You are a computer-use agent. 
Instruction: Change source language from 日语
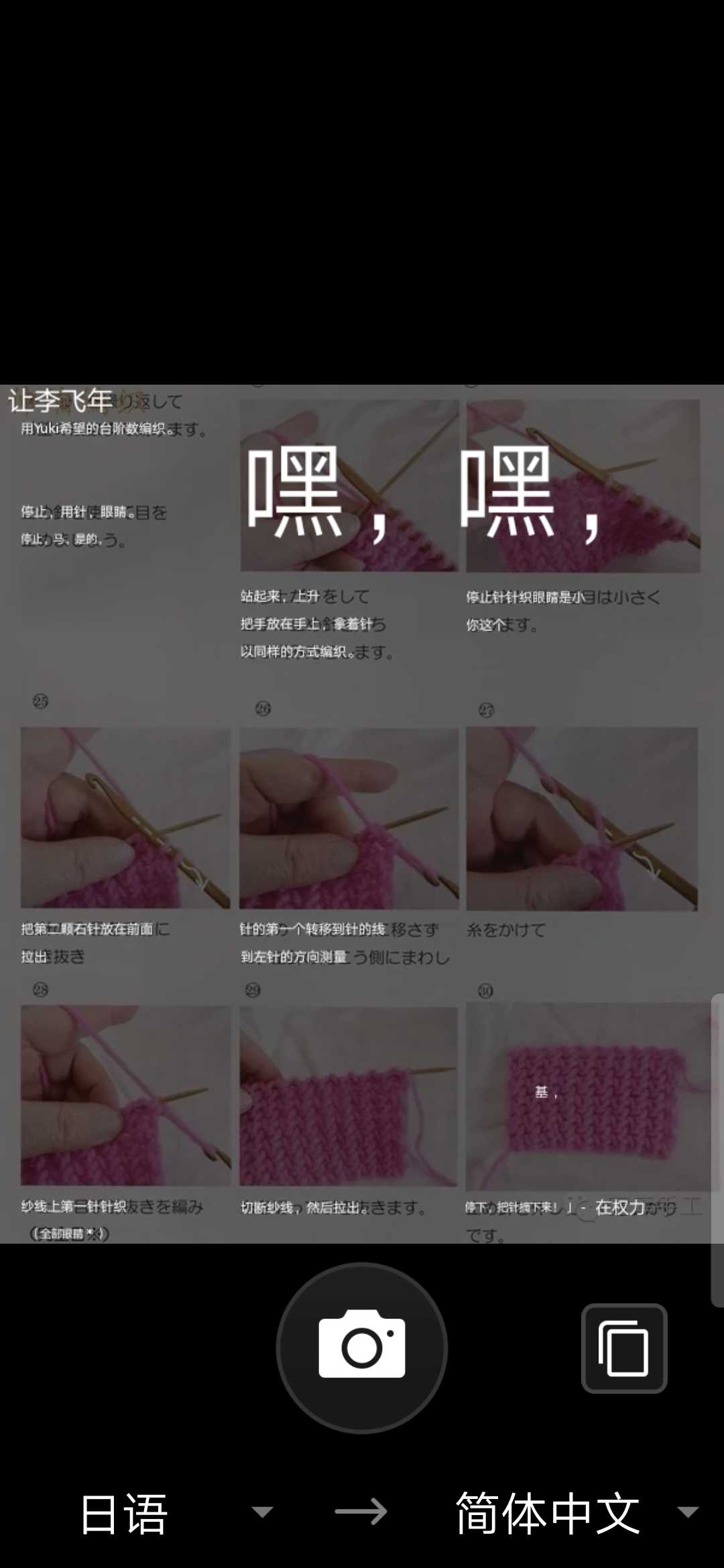176,1512
